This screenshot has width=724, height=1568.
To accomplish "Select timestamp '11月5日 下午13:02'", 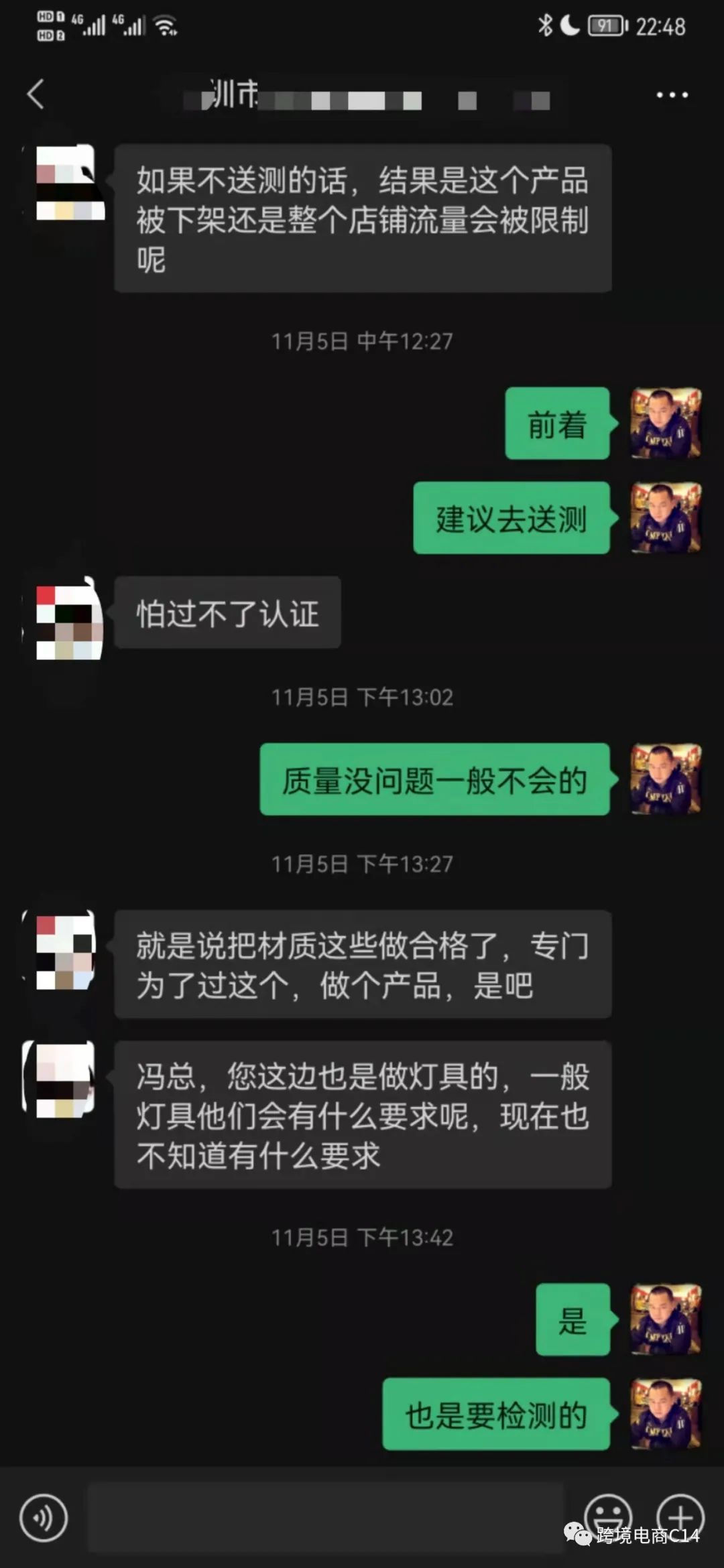I will [x=362, y=698].
